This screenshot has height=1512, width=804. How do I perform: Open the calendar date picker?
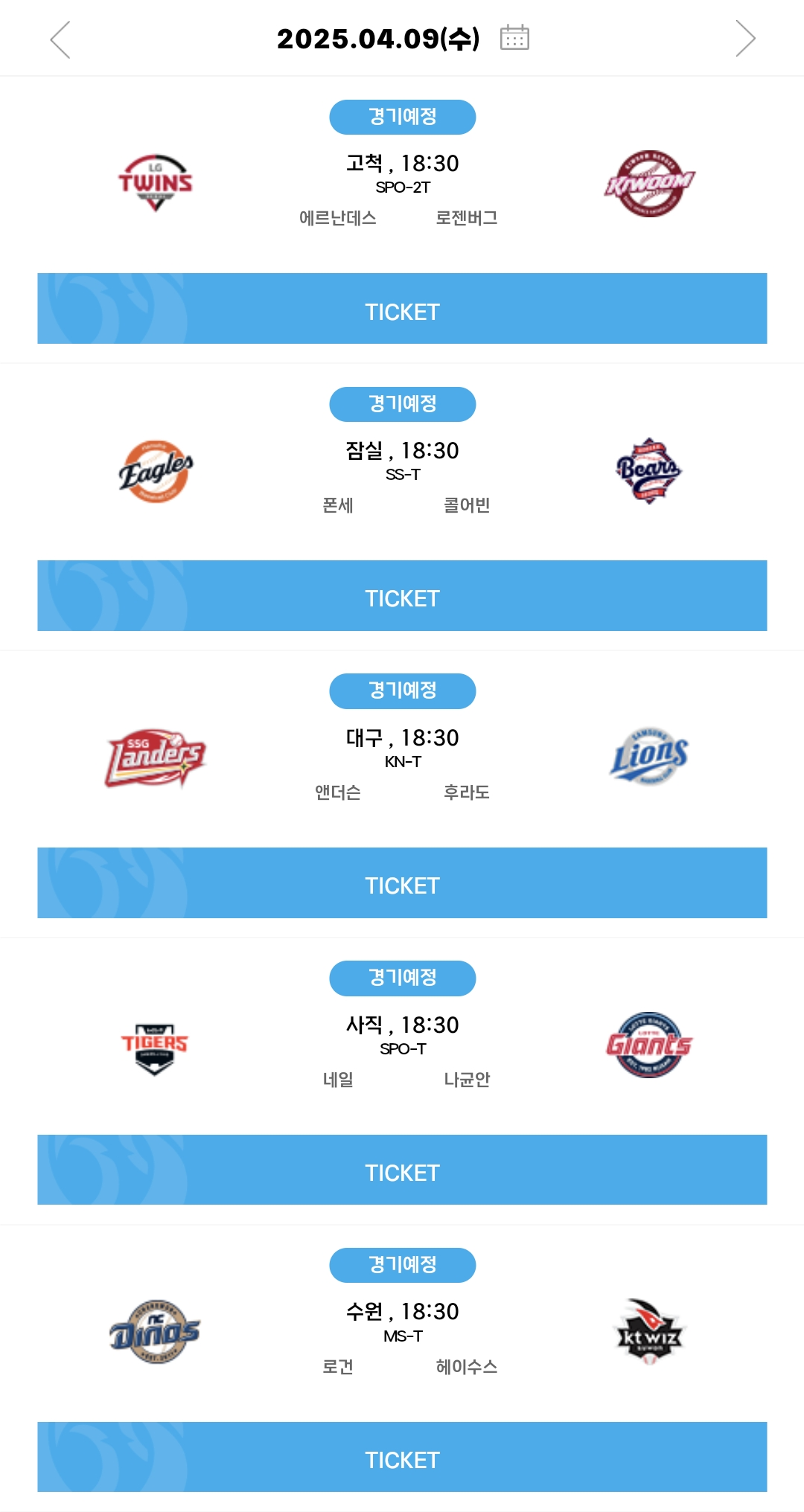514,37
